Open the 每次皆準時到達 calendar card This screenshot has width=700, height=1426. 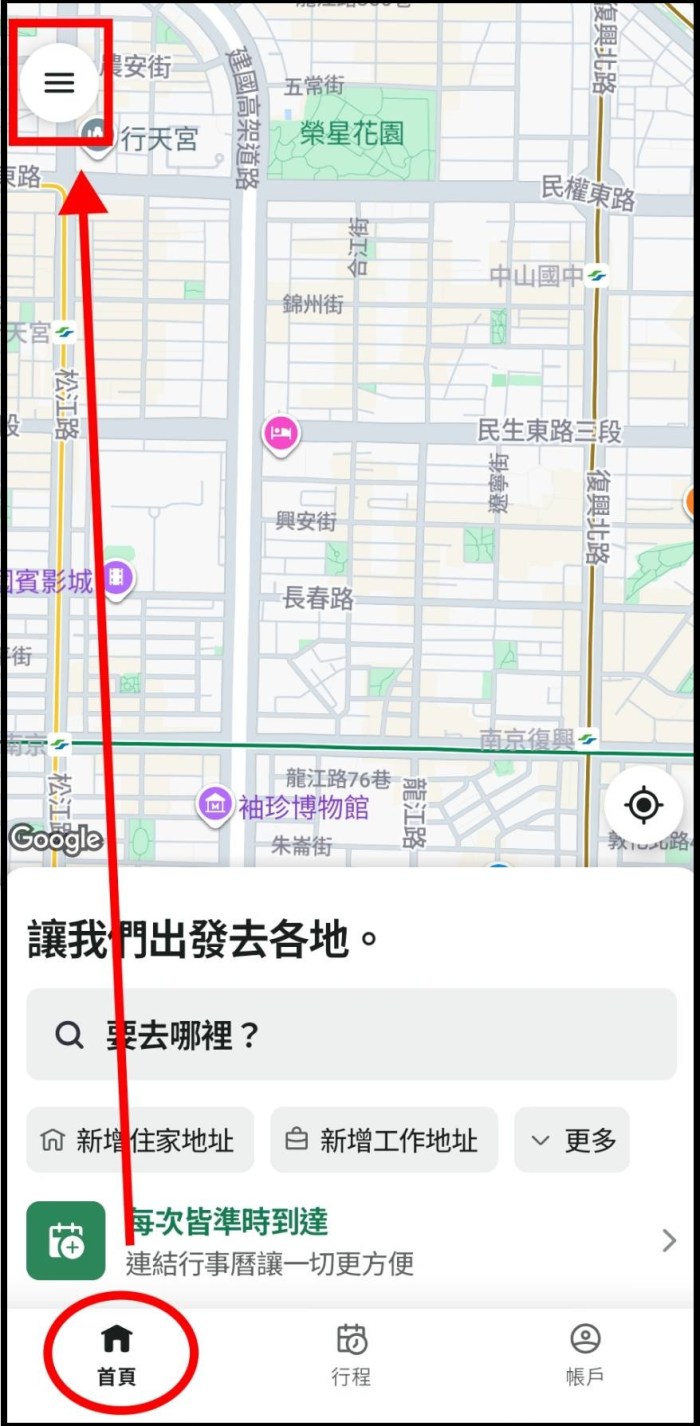351,1241
